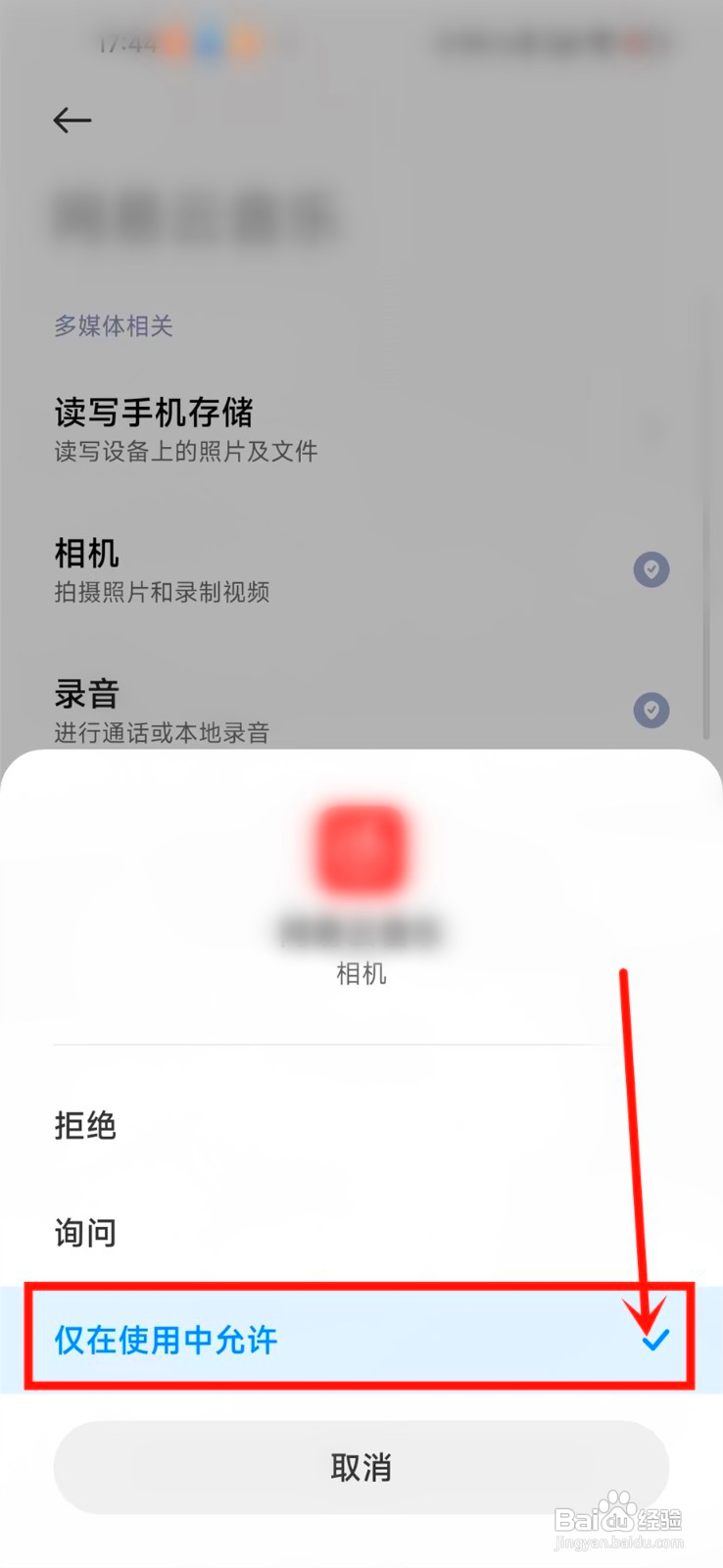Tap the back arrow to leave permission settings
The height and width of the screenshot is (1568, 723).
pyautogui.click(x=72, y=120)
